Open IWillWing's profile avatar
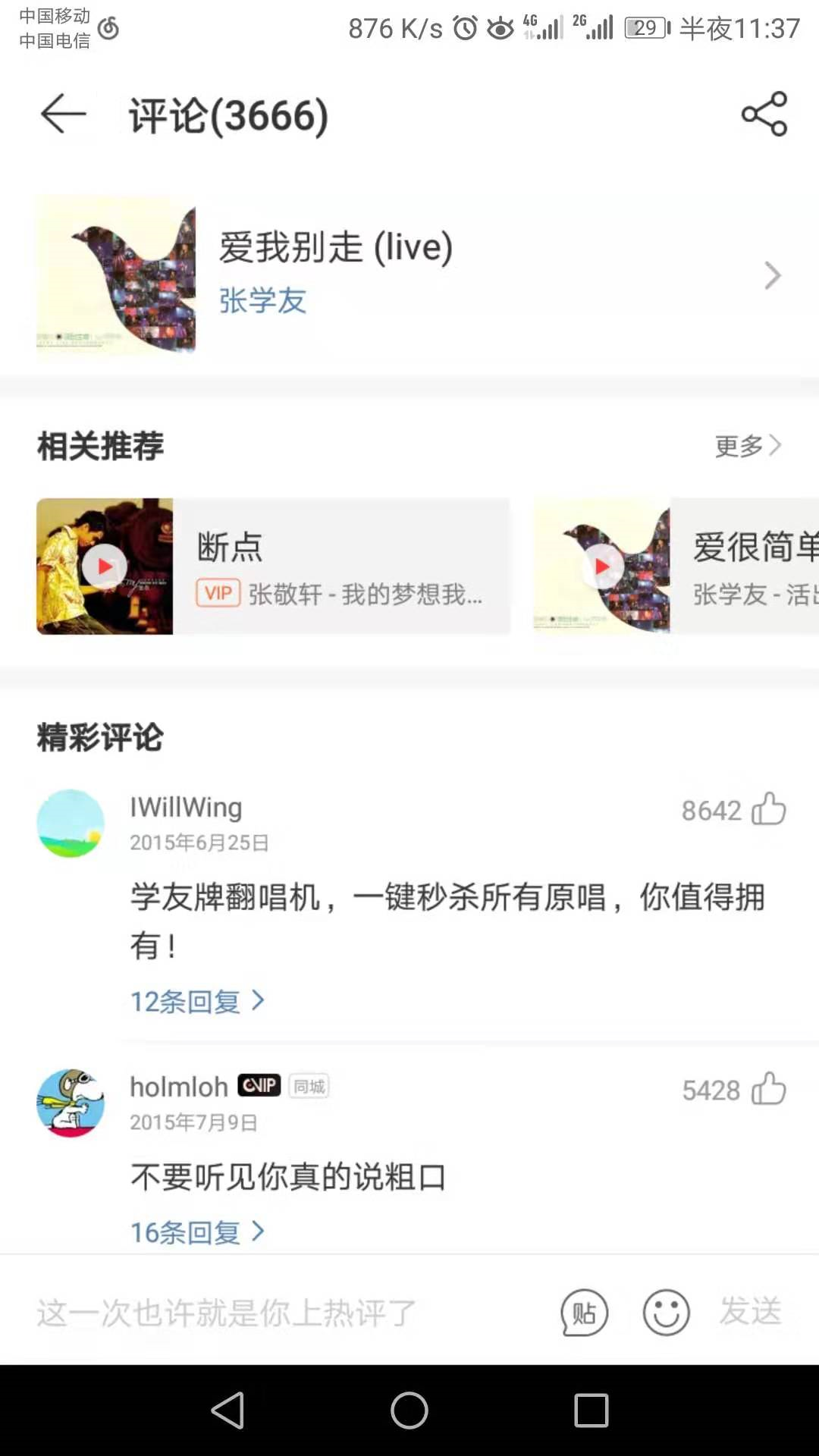The image size is (819, 1456). (x=71, y=824)
